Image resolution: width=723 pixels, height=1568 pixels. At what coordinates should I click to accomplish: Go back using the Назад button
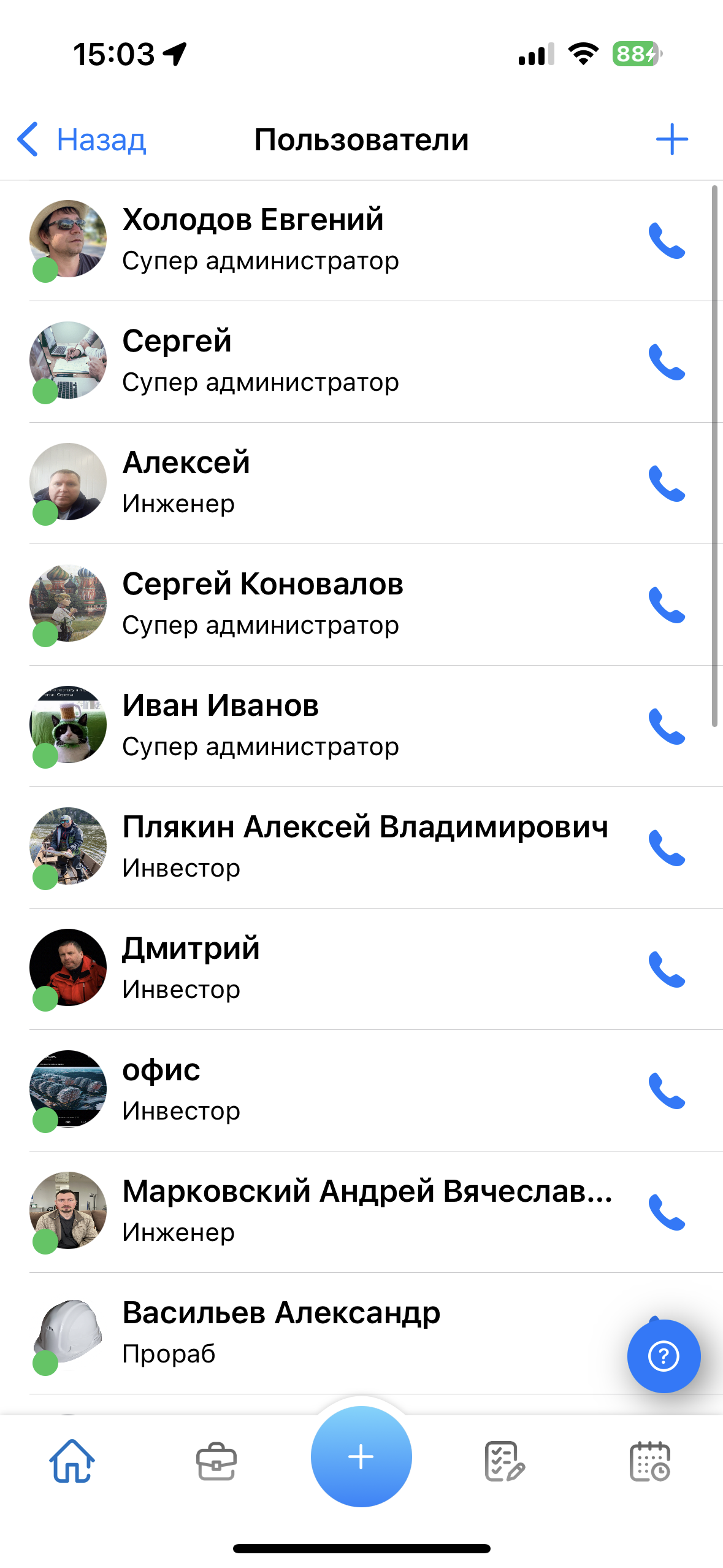point(83,140)
